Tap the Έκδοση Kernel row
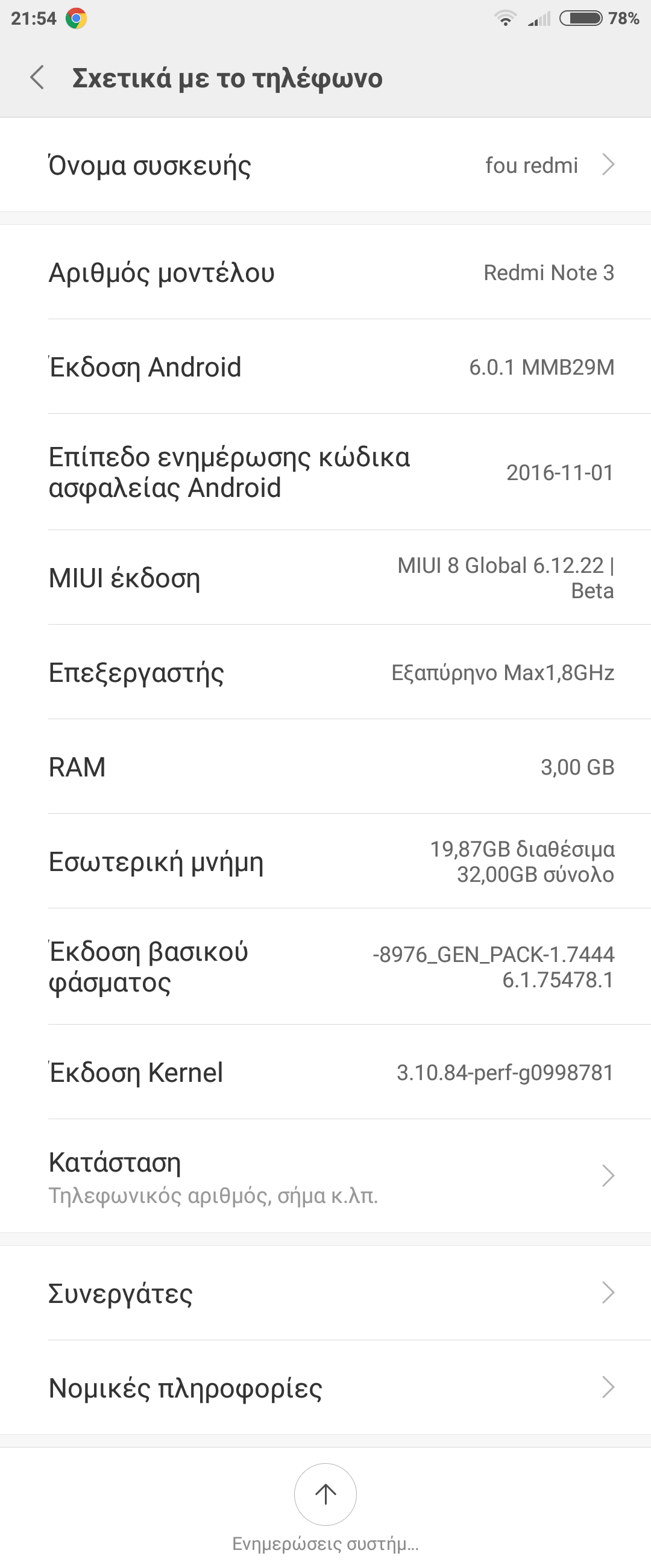651x1568 pixels. pyautogui.click(x=325, y=1072)
